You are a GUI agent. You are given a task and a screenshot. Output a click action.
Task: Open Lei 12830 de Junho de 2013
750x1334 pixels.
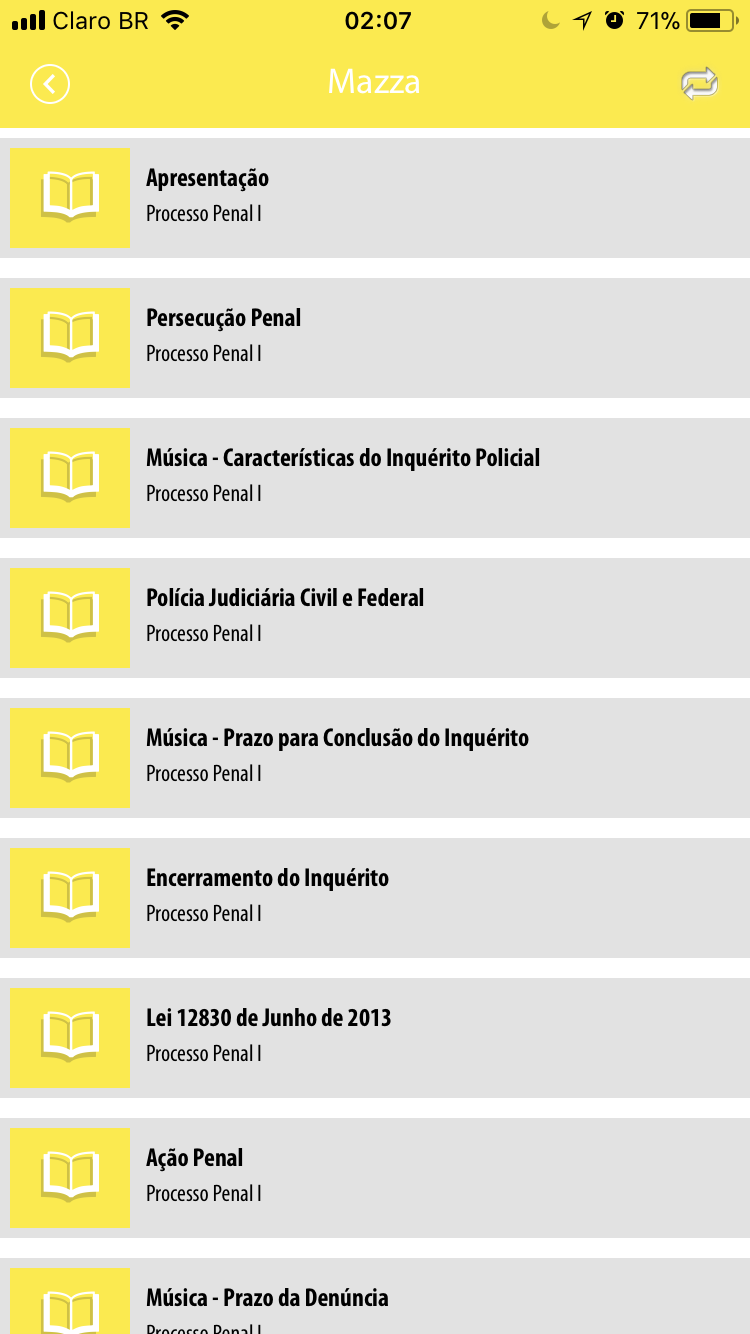375,1037
